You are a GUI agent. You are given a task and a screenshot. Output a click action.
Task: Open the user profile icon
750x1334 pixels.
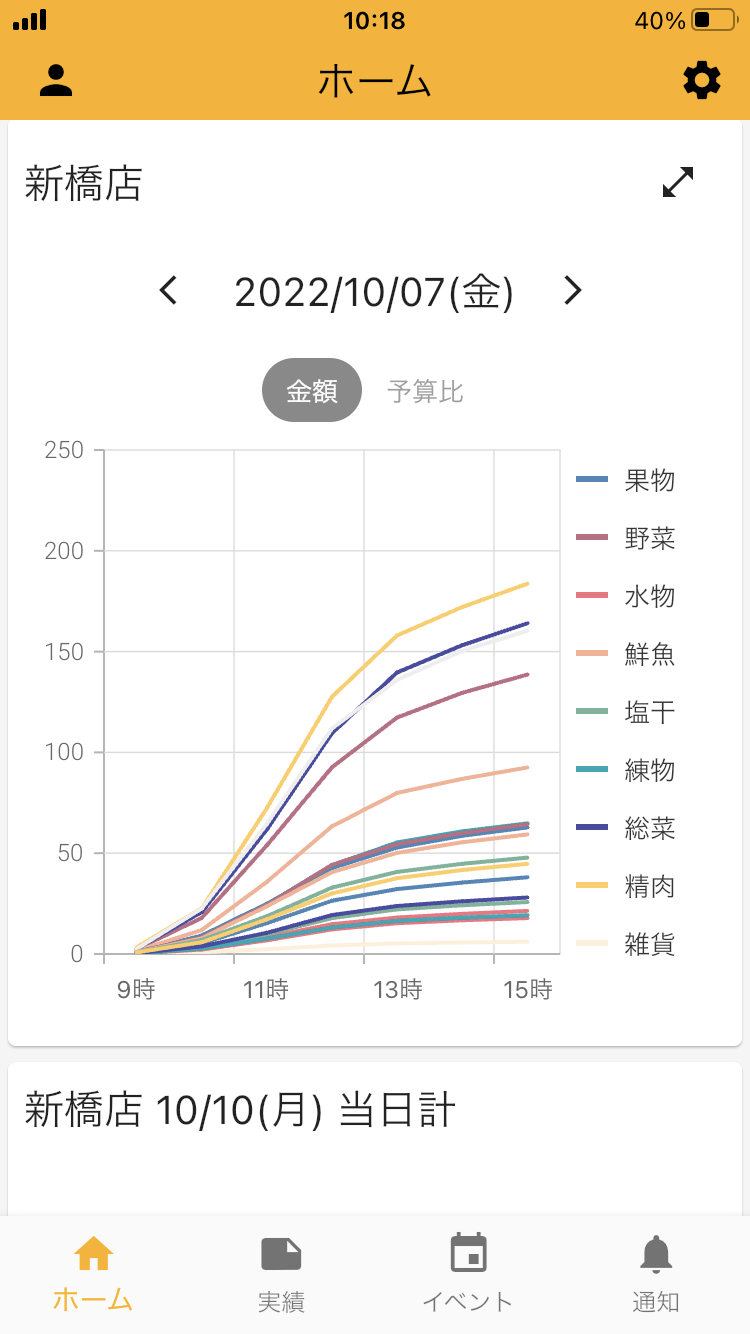point(57,80)
